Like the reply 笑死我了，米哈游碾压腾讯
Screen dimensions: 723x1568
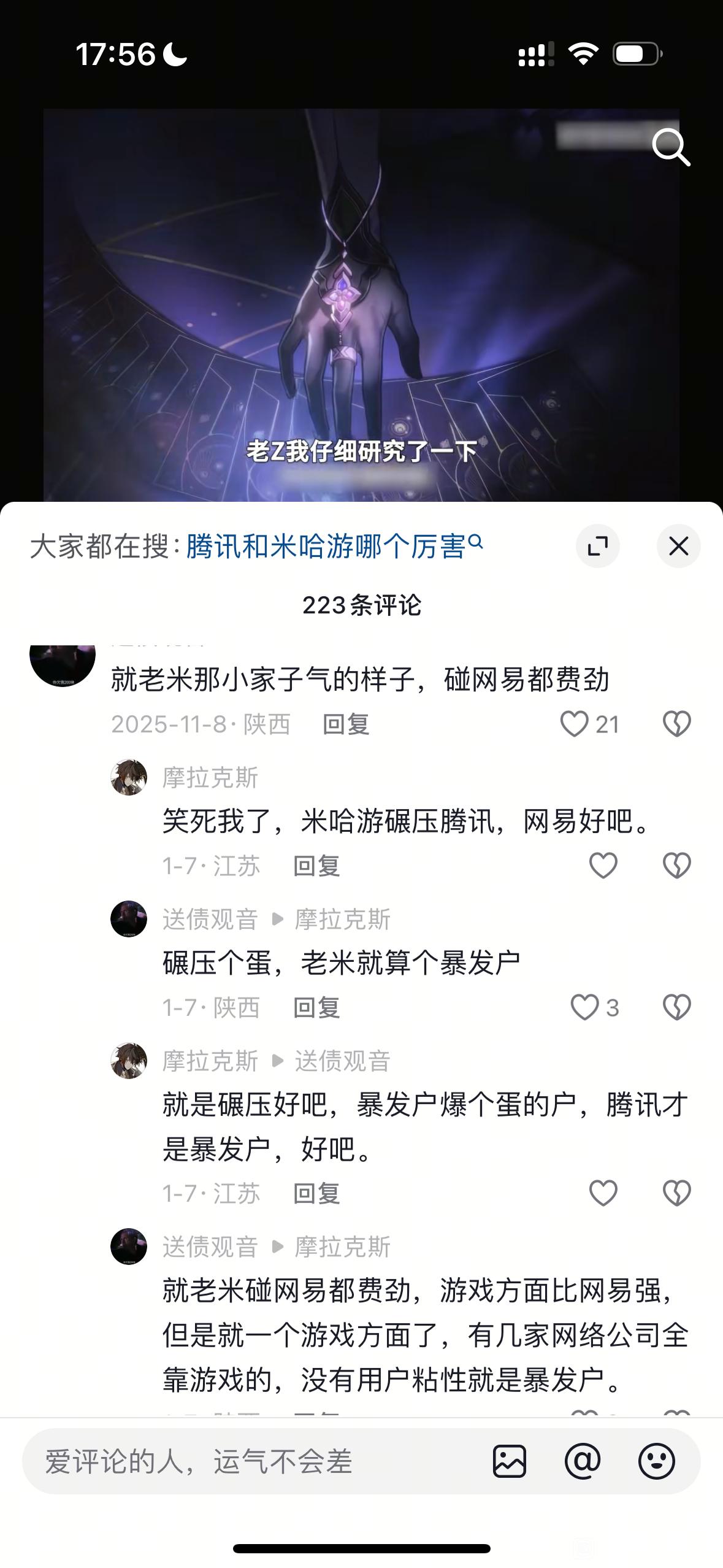603,866
